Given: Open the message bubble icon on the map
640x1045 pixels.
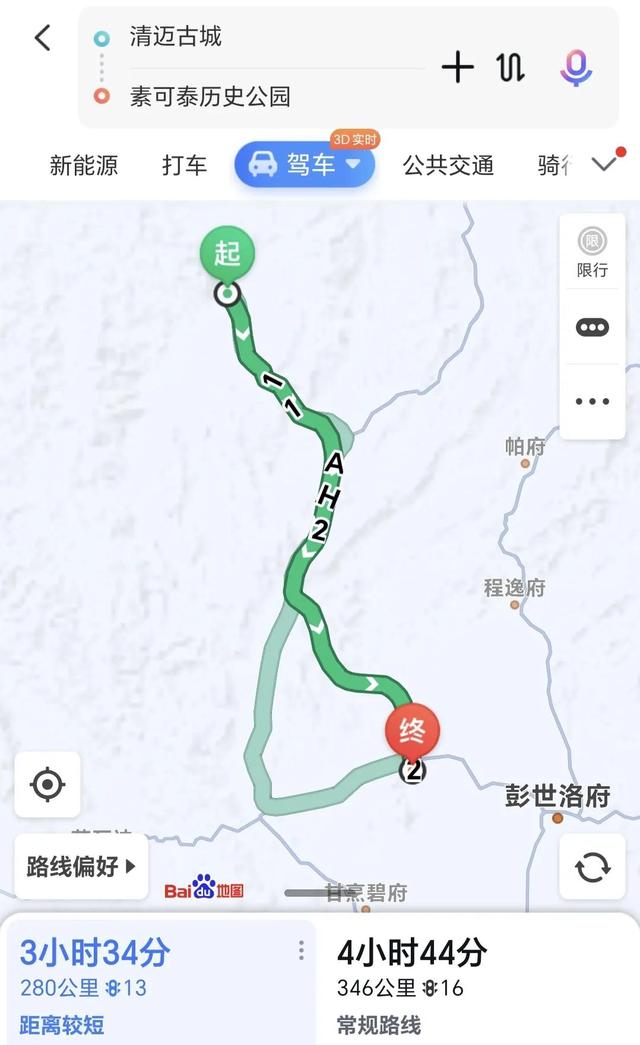Looking at the screenshot, I should pyautogui.click(x=592, y=327).
